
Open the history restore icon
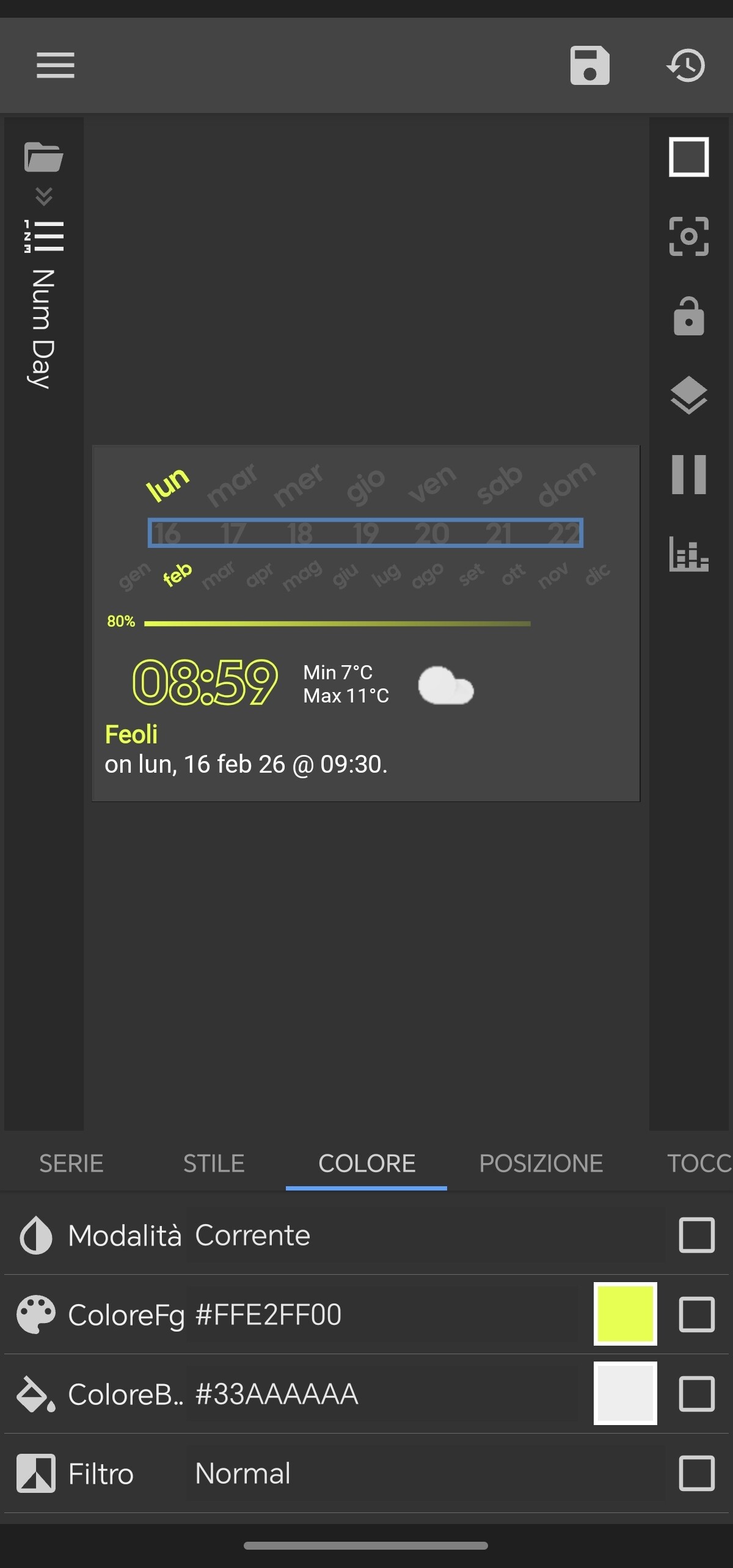click(686, 65)
